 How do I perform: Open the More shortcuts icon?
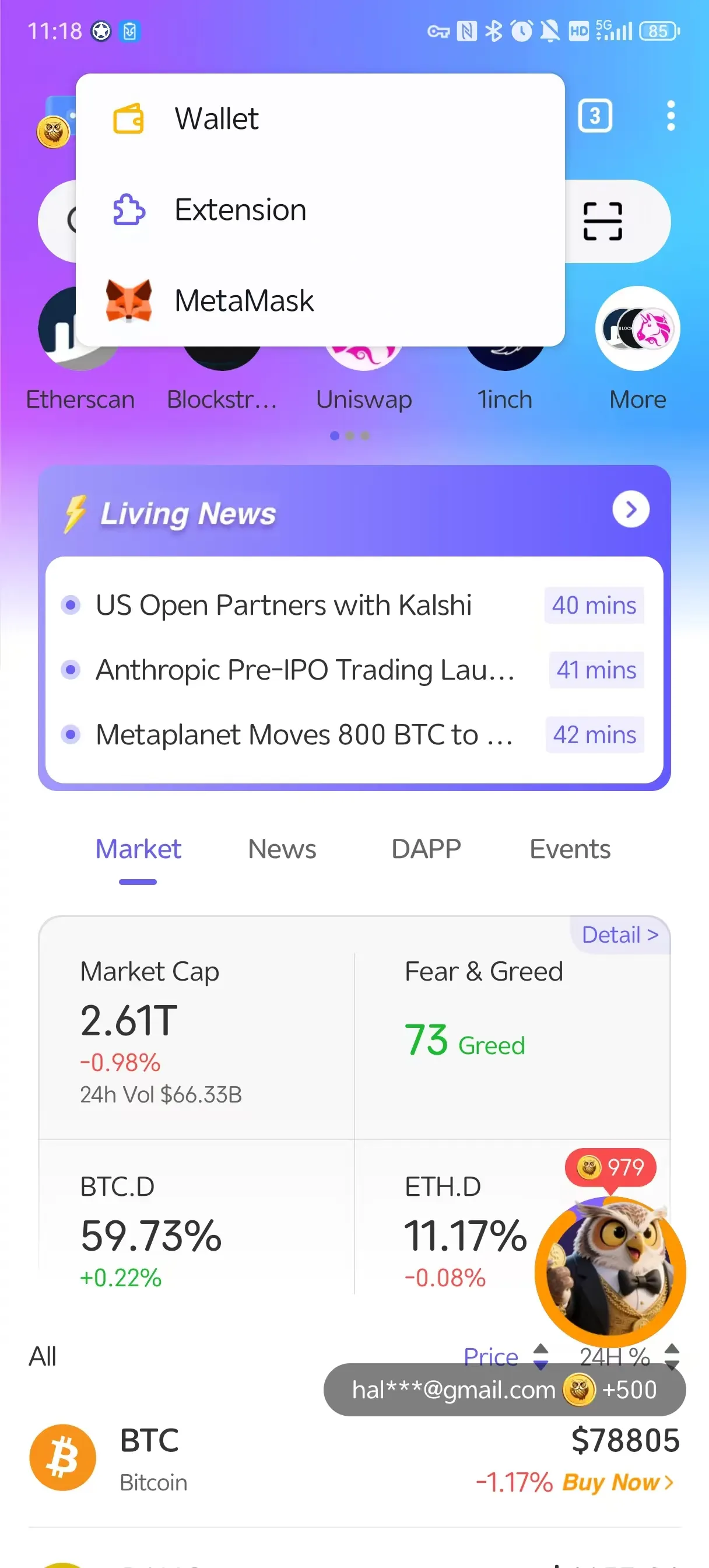637,328
